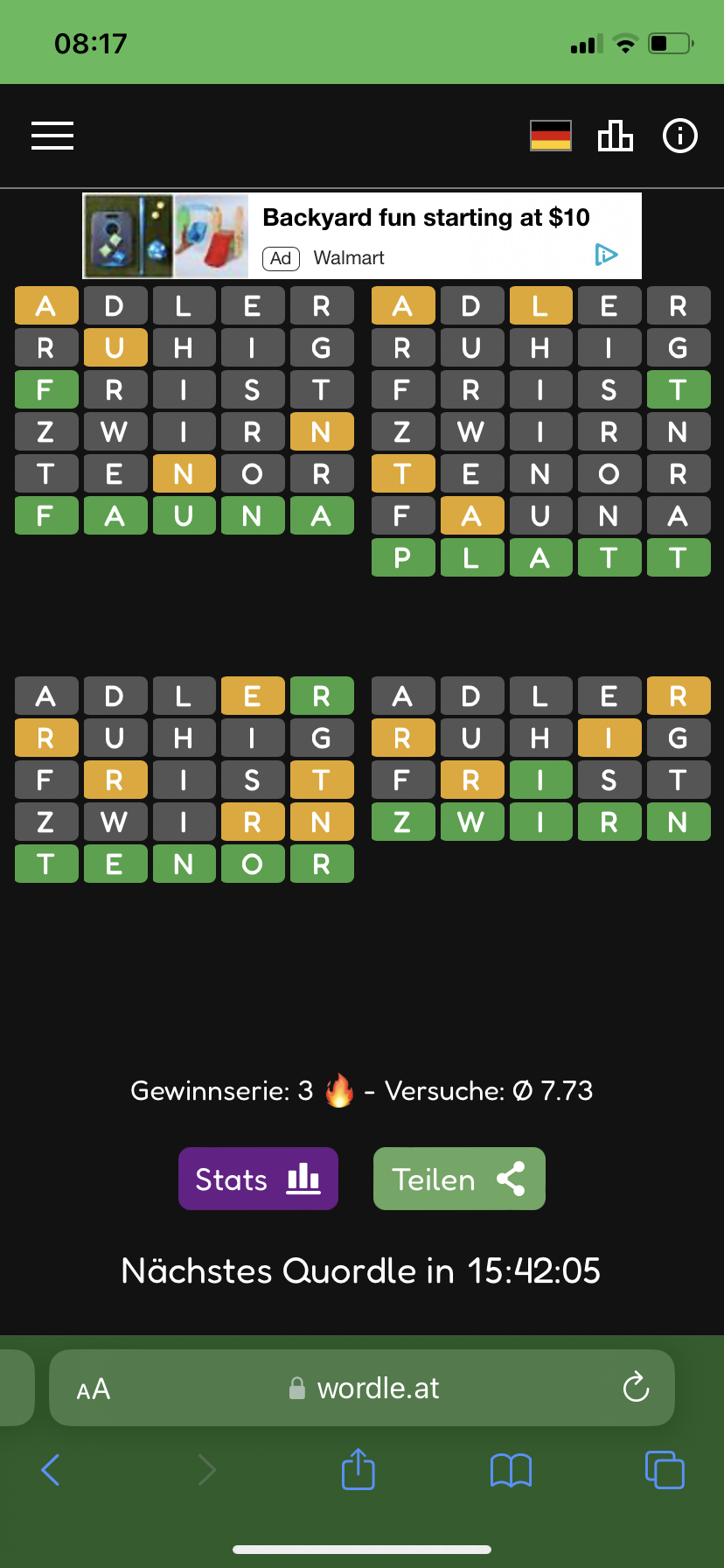This screenshot has height=1568, width=724.
Task: Open the Walmart backyard fun ad
Action: click(x=362, y=235)
